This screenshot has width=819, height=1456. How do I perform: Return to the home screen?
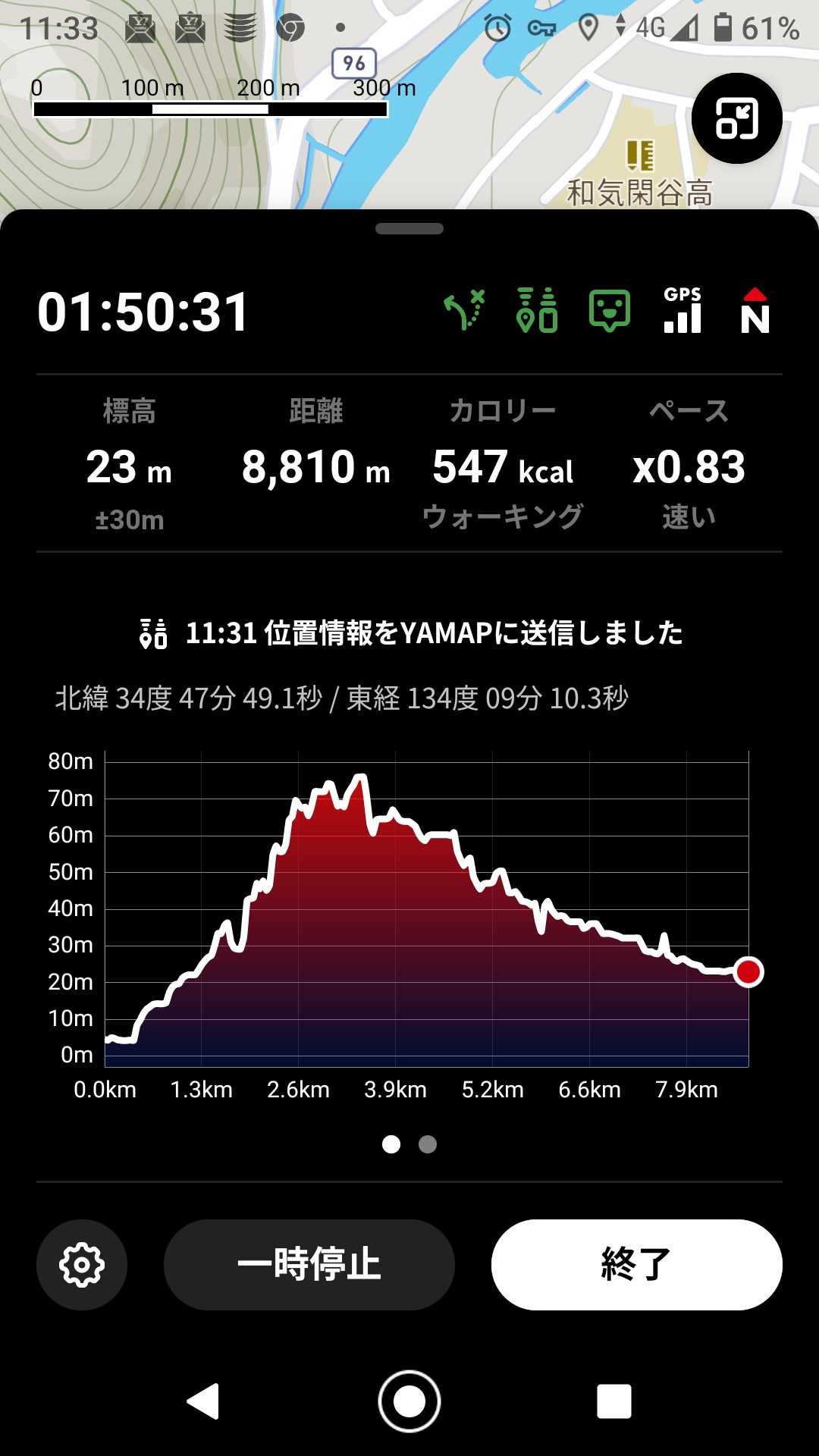click(409, 1401)
